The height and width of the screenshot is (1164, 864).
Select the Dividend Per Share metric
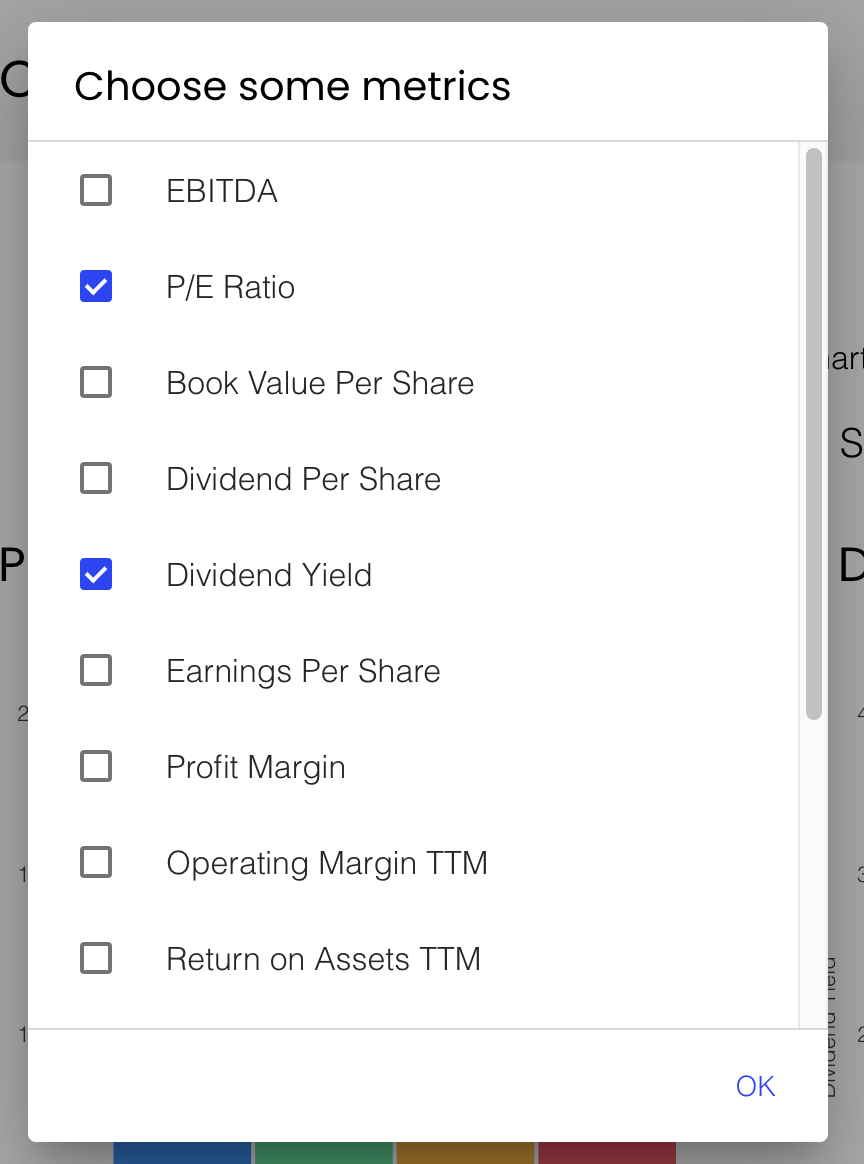point(96,478)
